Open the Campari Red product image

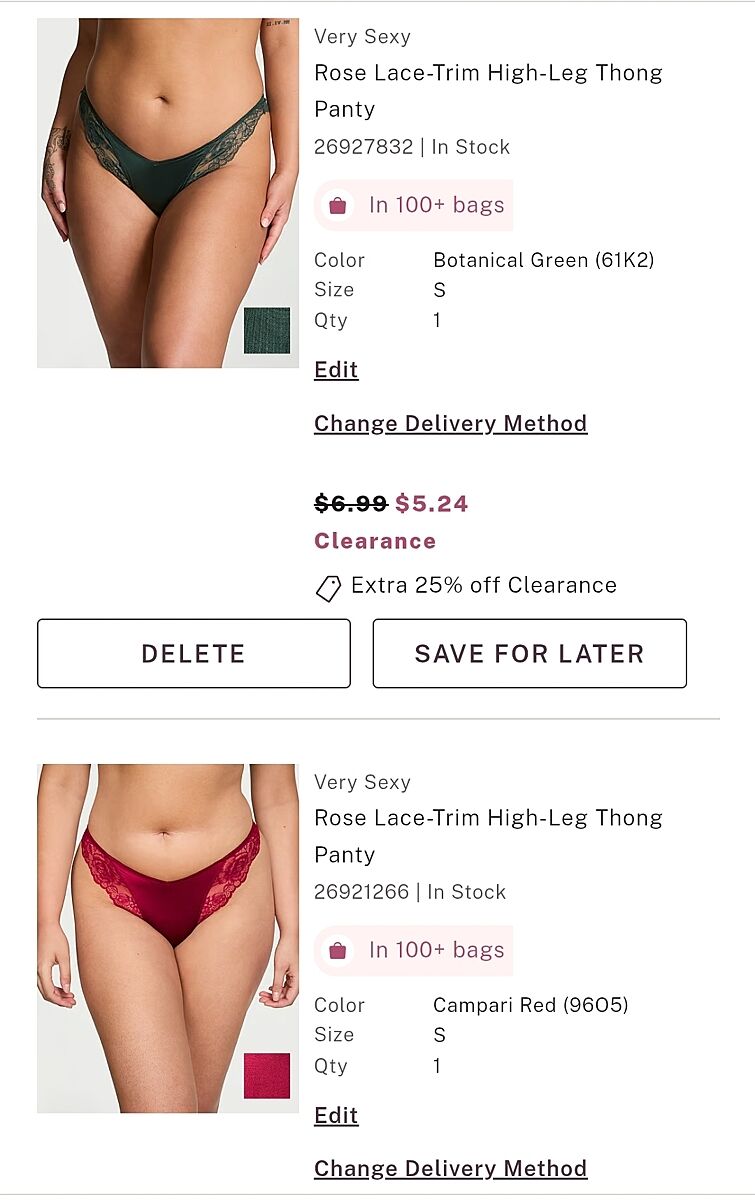(167, 938)
